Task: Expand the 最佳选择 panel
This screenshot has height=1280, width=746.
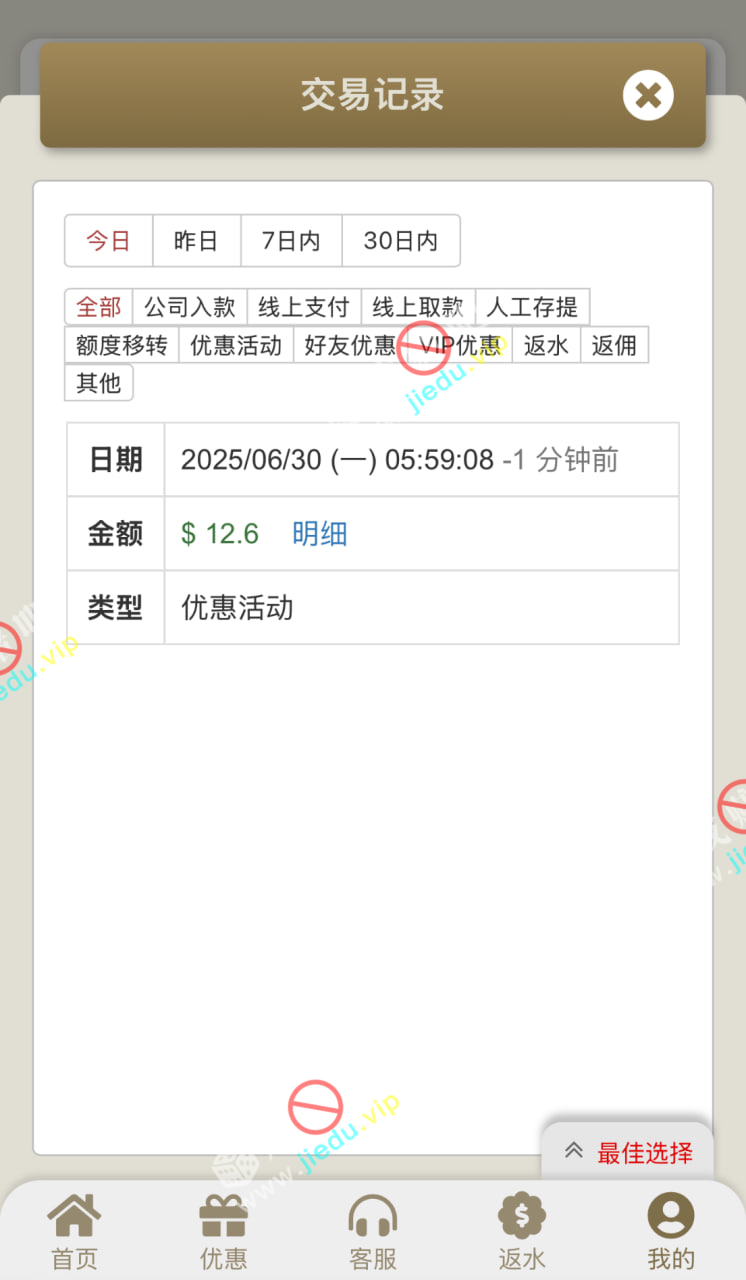Action: (x=628, y=1152)
